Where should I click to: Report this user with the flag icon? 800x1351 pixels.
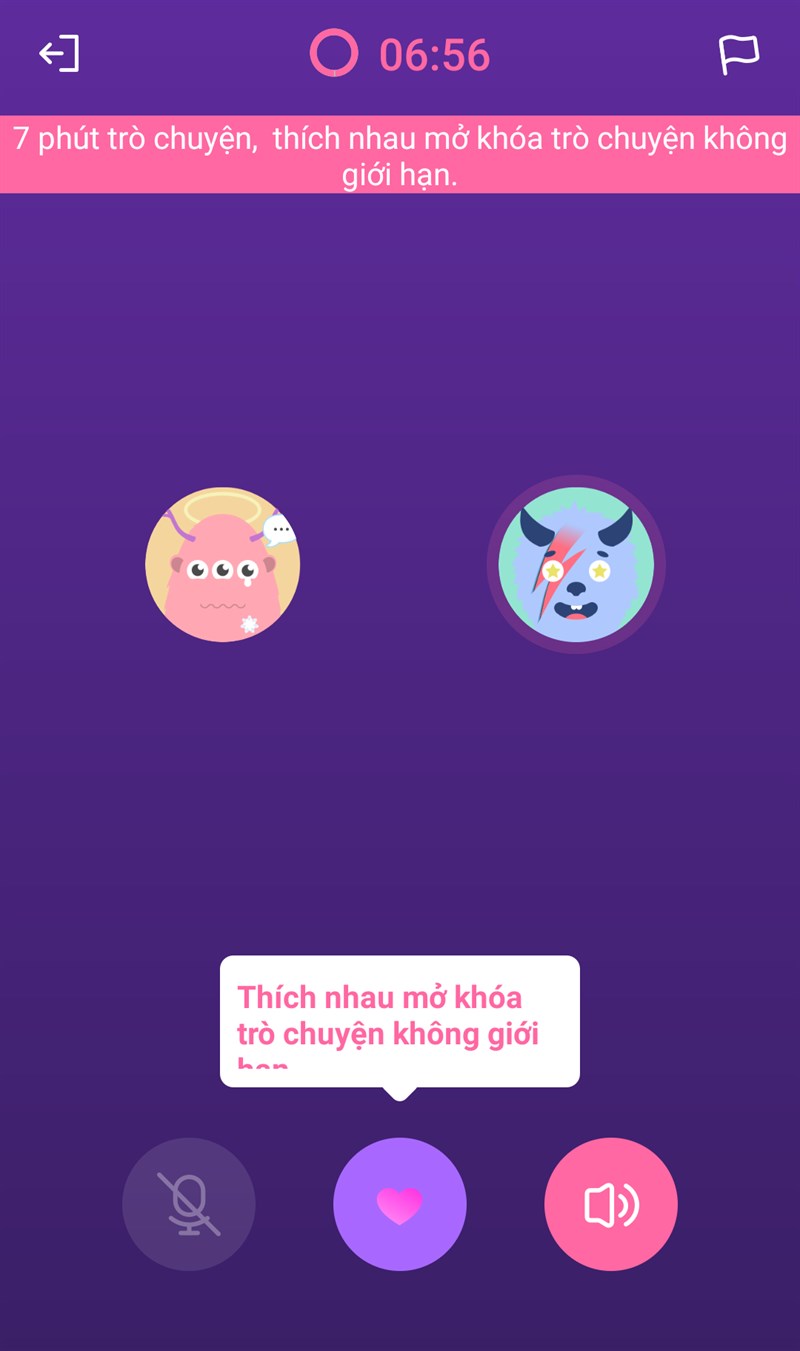click(x=739, y=54)
